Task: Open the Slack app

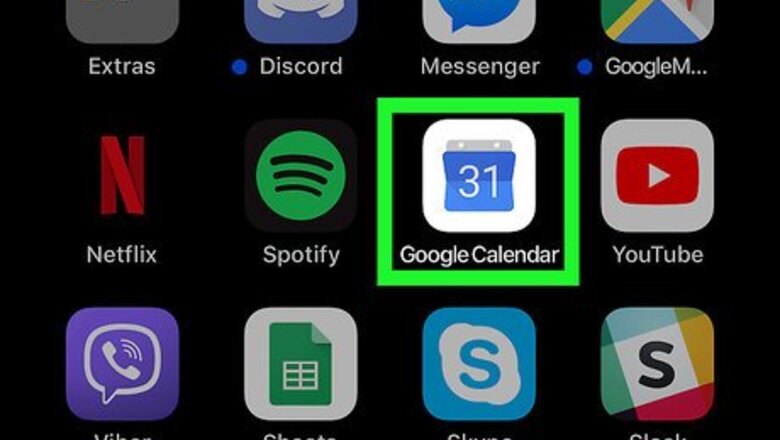Action: [657, 363]
